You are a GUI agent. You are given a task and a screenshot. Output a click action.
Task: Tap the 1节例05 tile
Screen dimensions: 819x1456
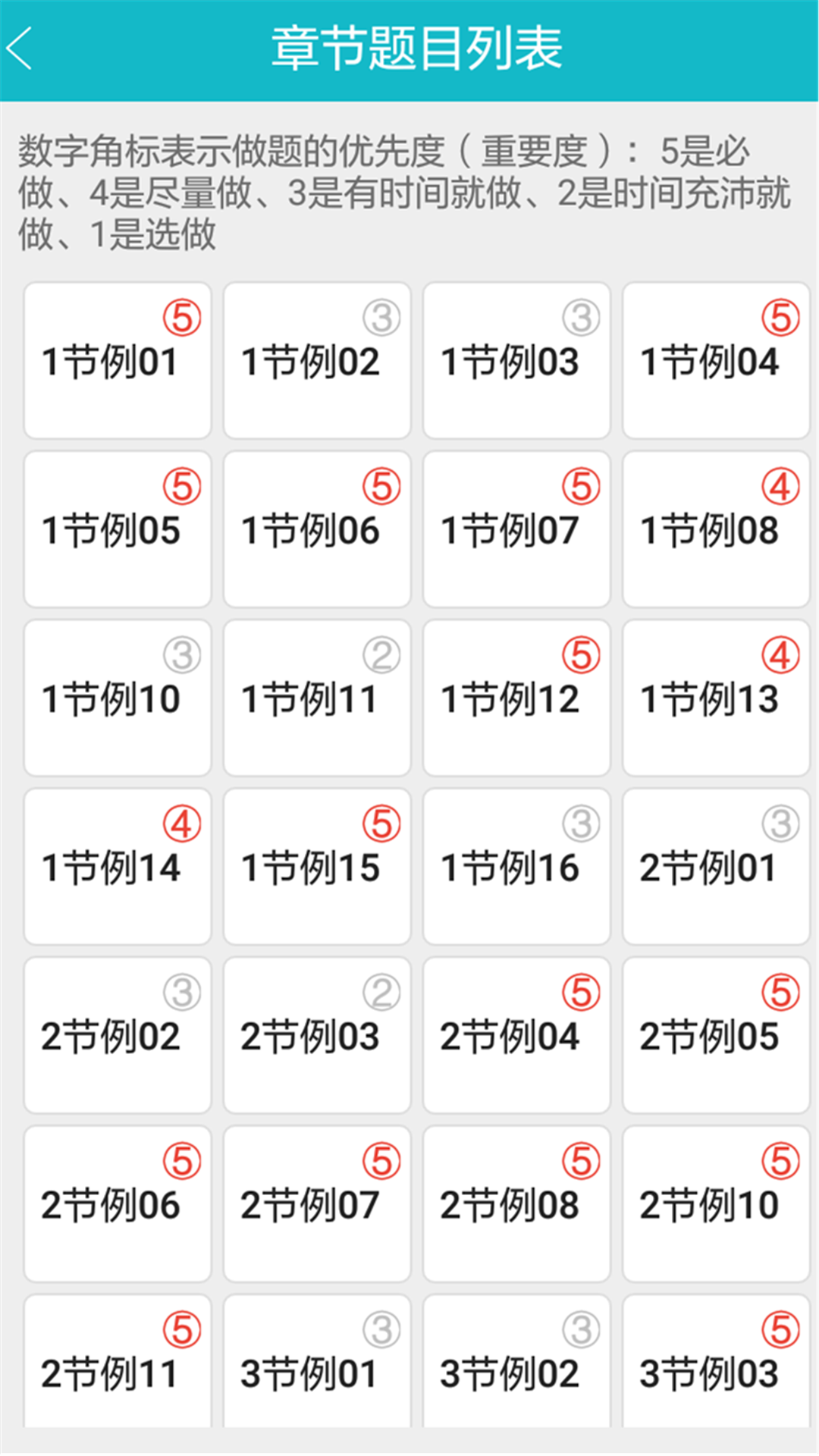point(118,529)
